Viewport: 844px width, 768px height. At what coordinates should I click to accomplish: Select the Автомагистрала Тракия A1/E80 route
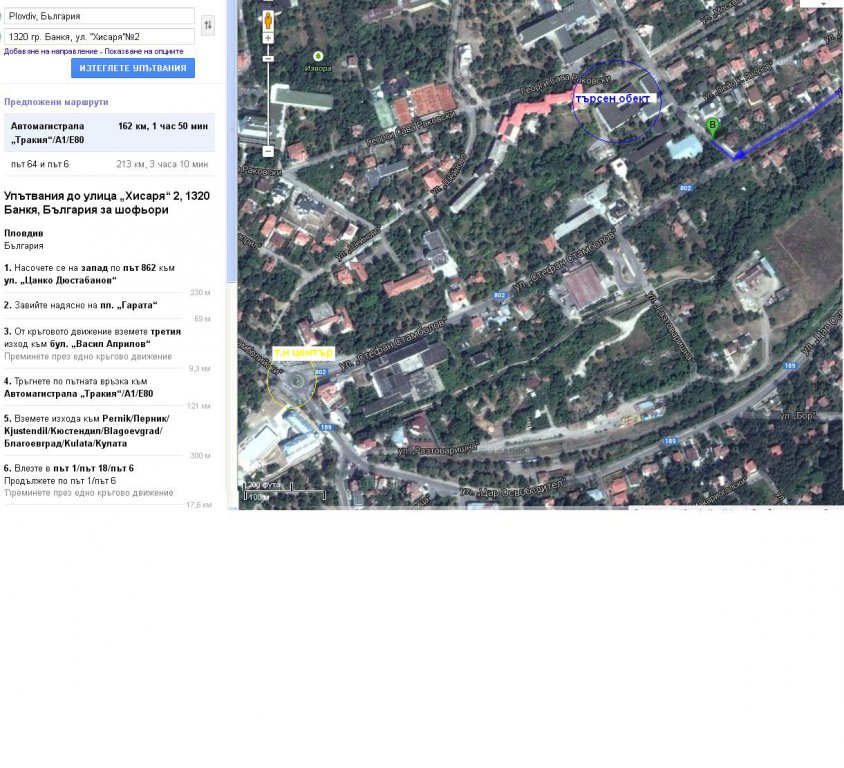point(108,133)
